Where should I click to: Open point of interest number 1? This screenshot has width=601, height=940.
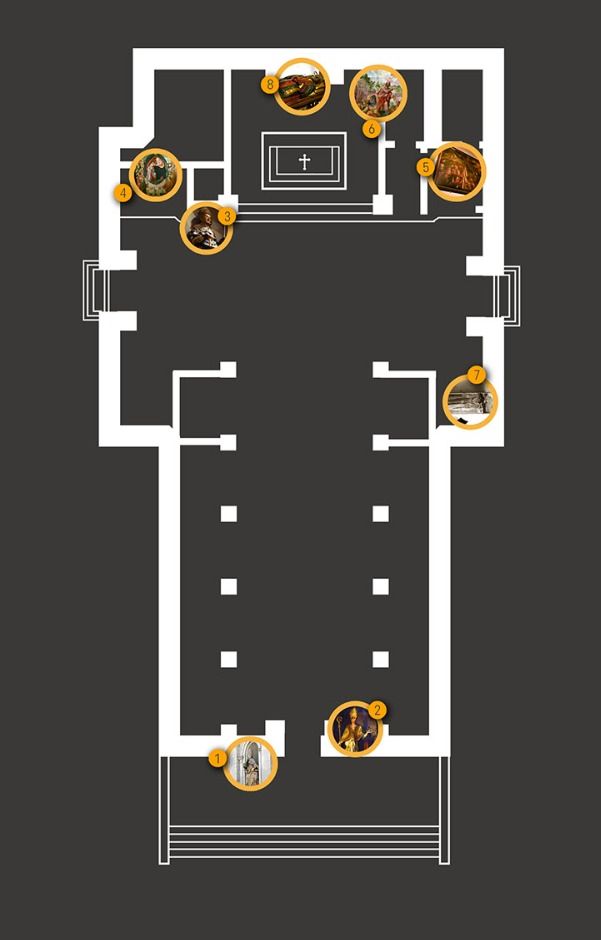pos(250,762)
